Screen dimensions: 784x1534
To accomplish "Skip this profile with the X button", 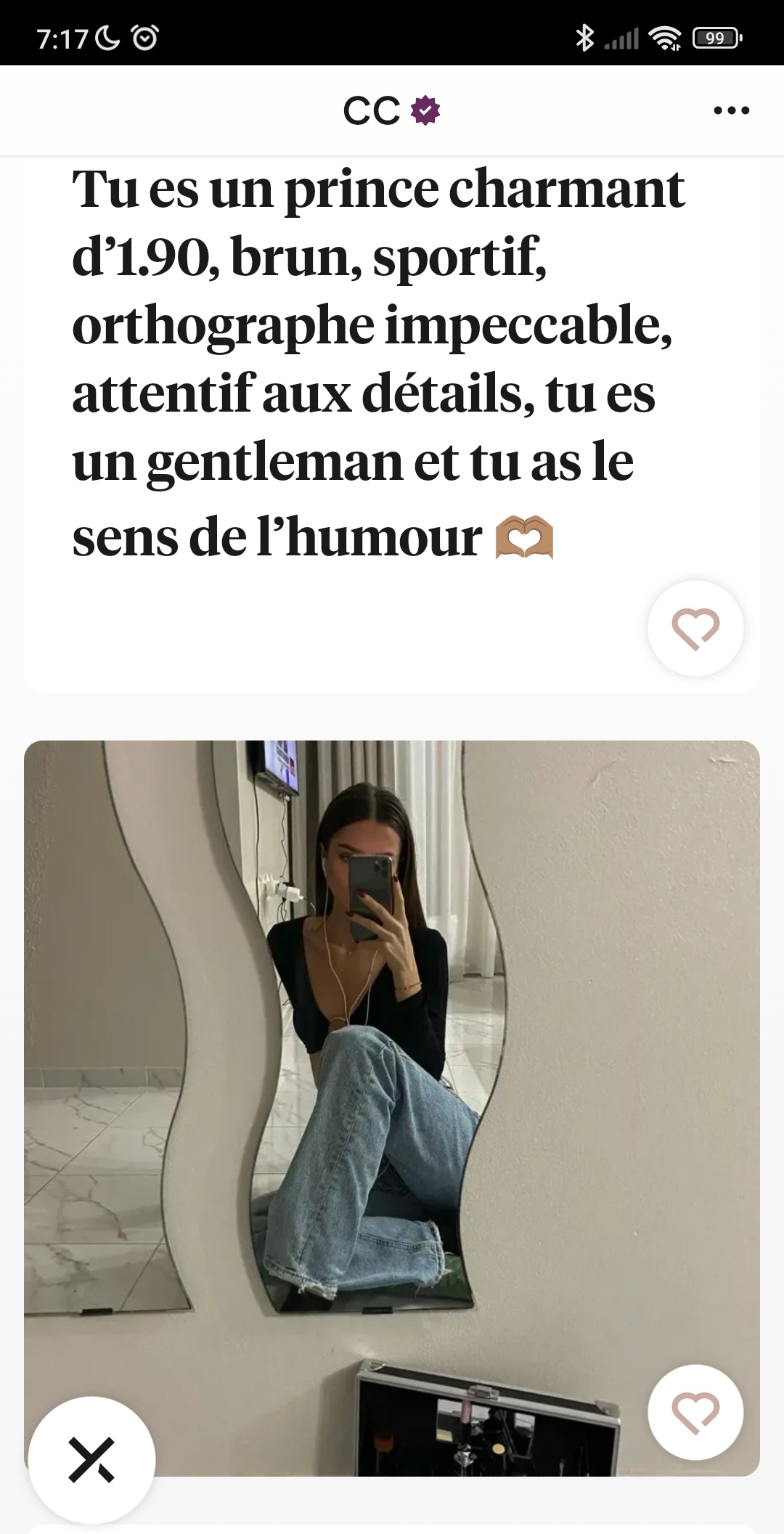I will pyautogui.click(x=91, y=1459).
